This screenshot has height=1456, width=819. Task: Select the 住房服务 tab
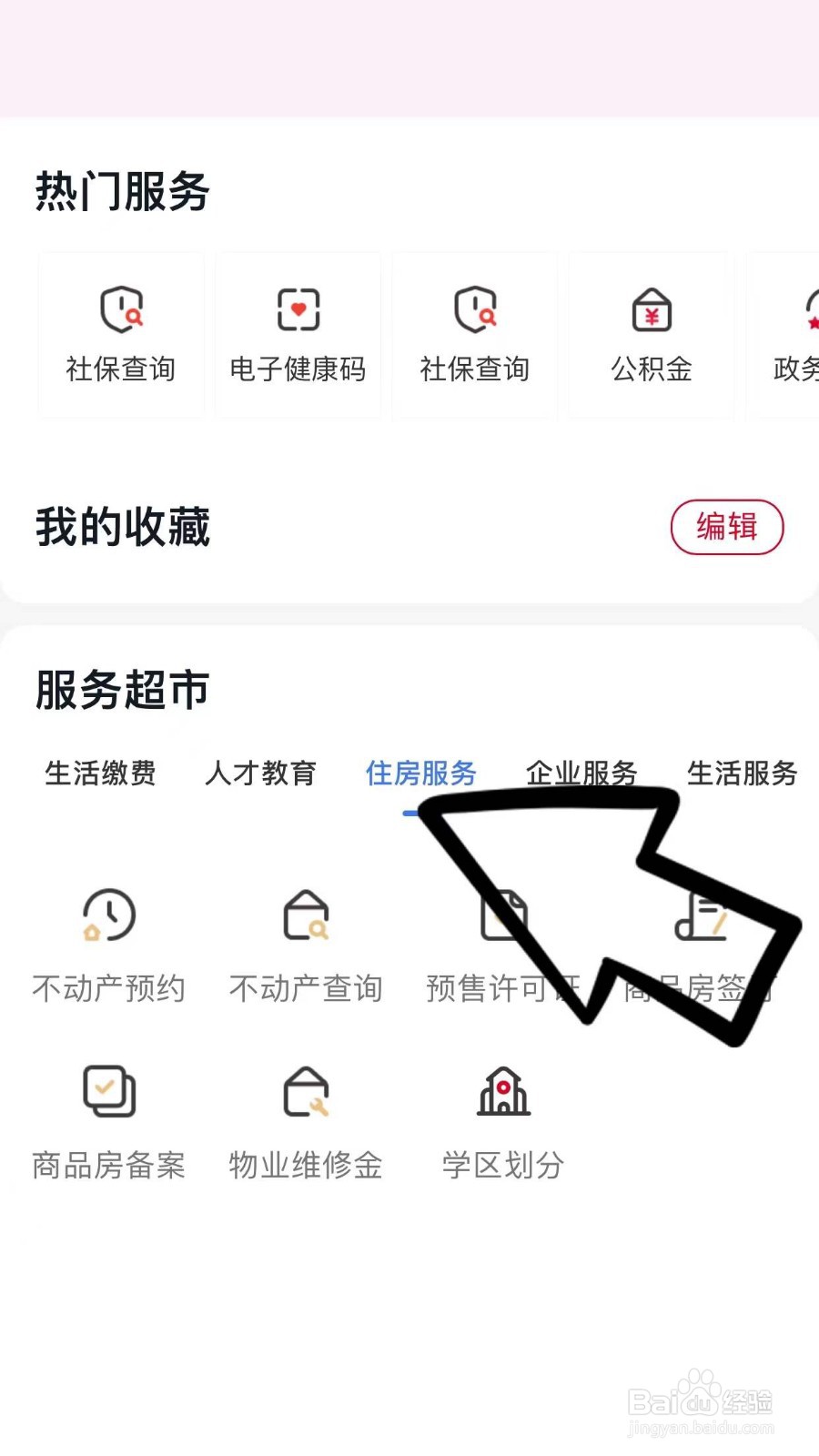point(421,773)
